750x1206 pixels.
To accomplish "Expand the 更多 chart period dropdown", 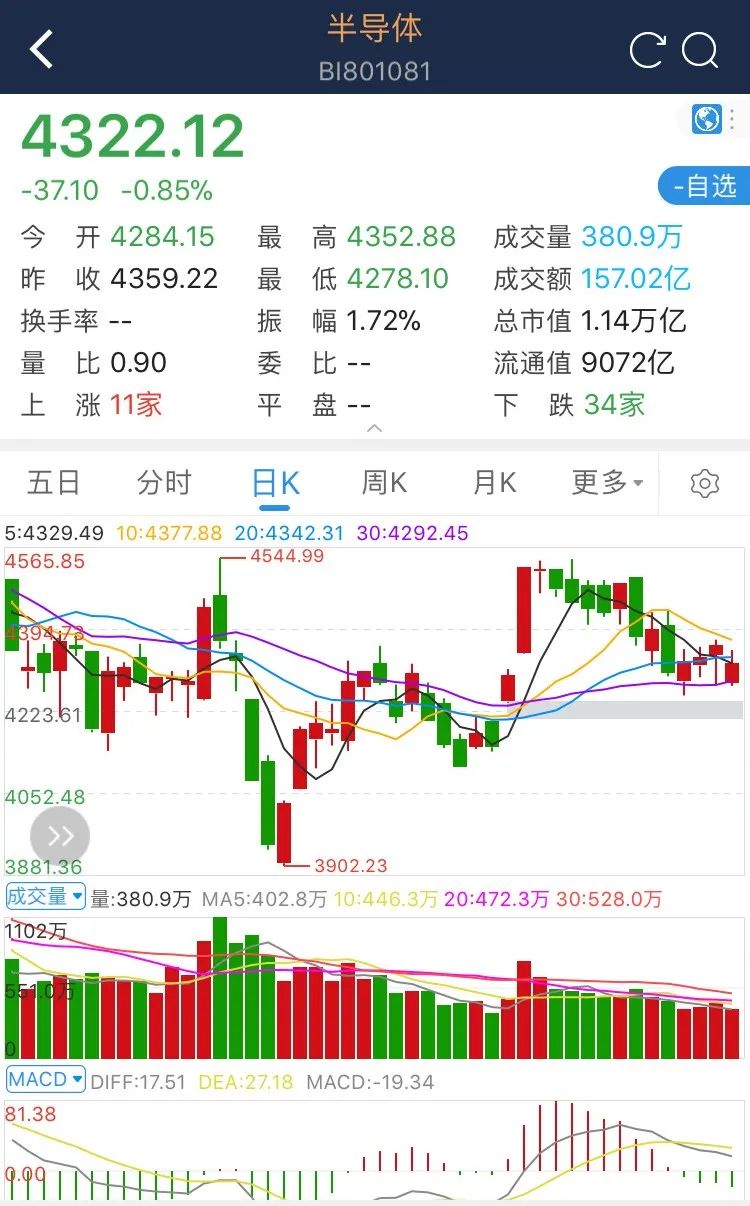I will [608, 483].
